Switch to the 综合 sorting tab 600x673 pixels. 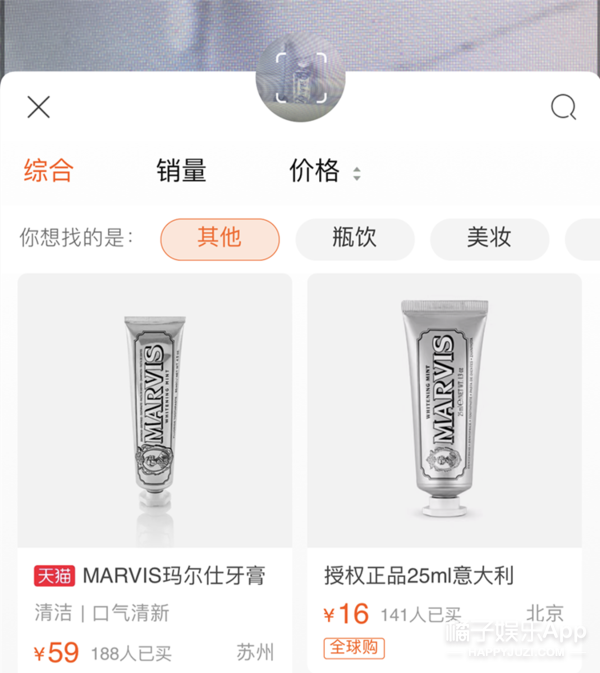tap(48, 170)
